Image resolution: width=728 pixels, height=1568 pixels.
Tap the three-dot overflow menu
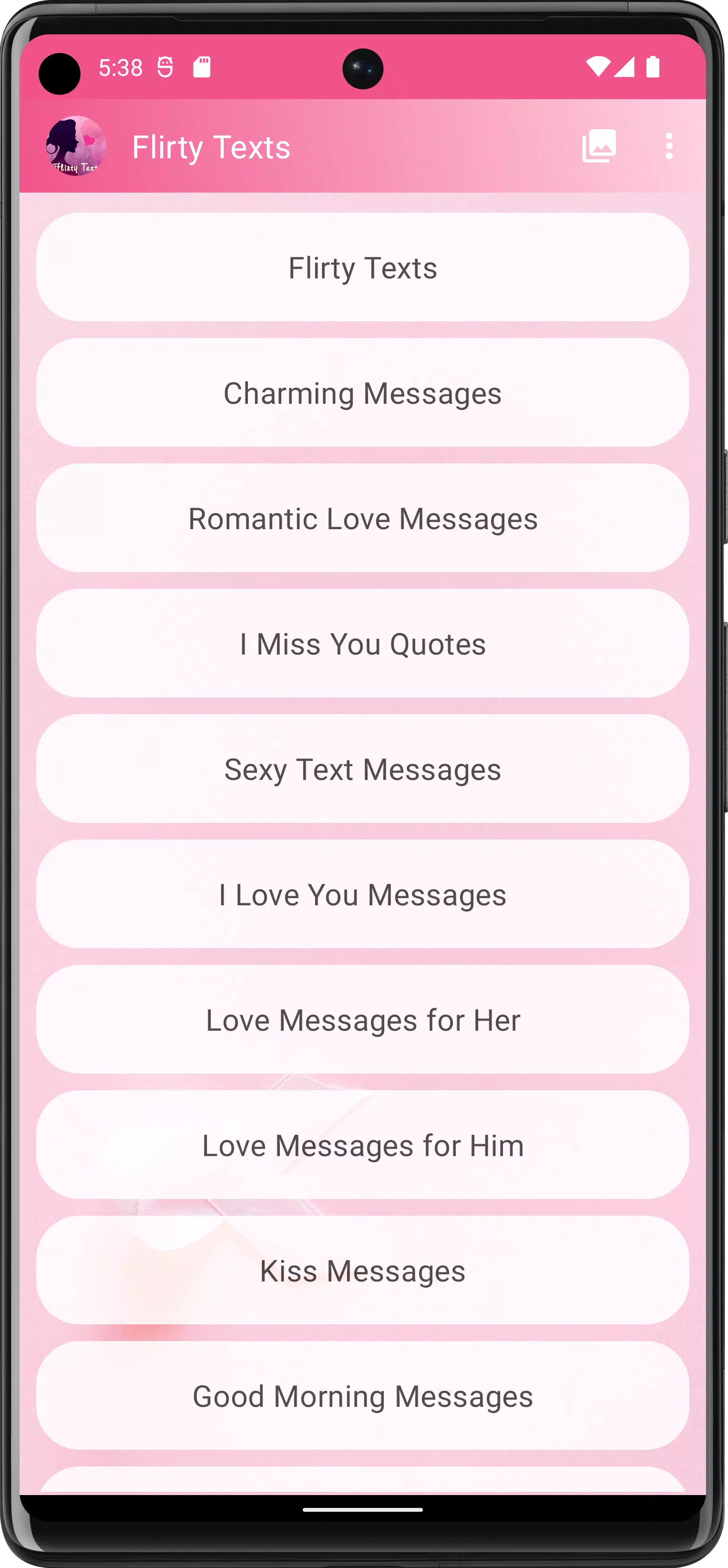[x=668, y=146]
